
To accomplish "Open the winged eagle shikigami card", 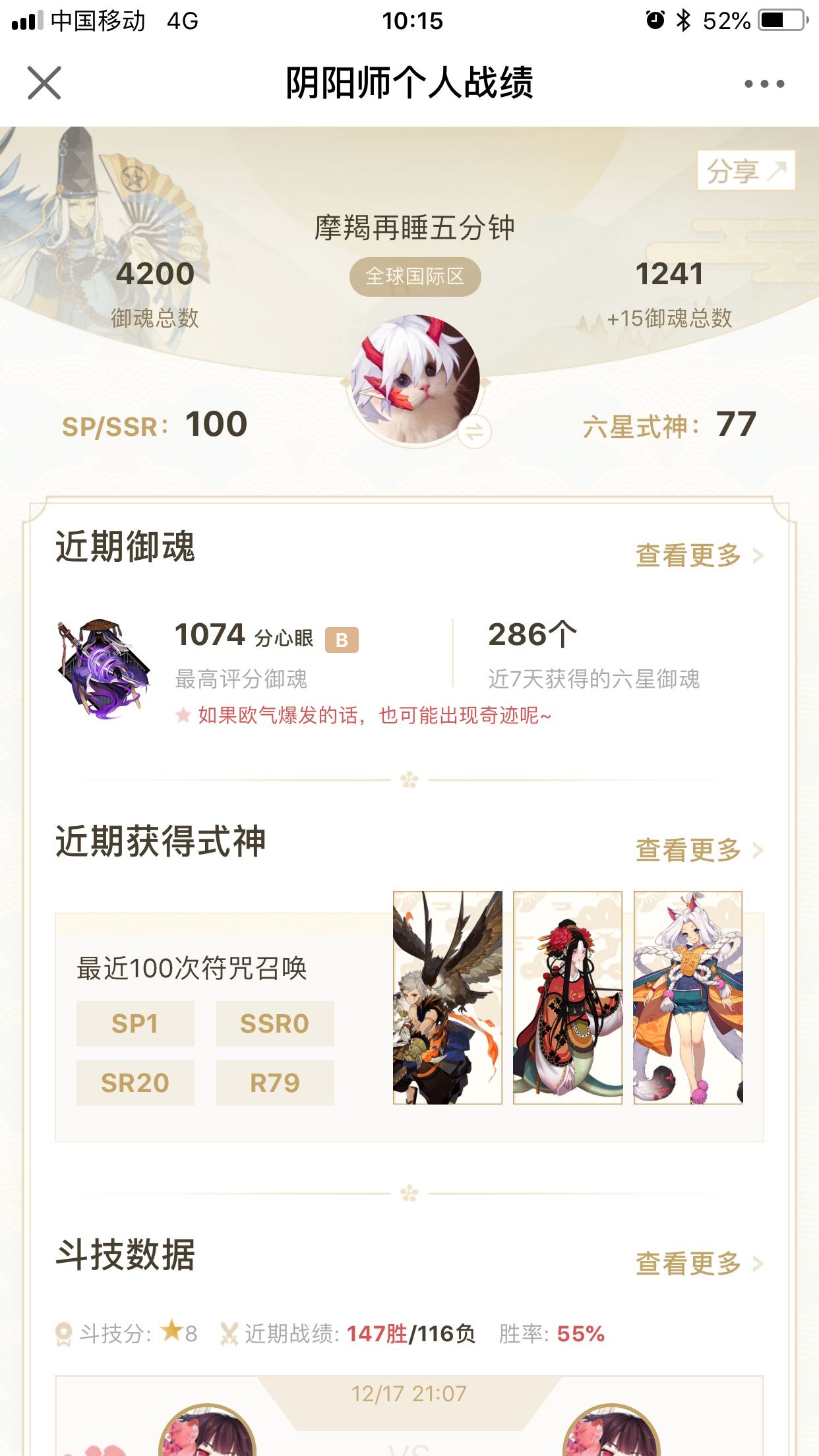I will (x=447, y=997).
